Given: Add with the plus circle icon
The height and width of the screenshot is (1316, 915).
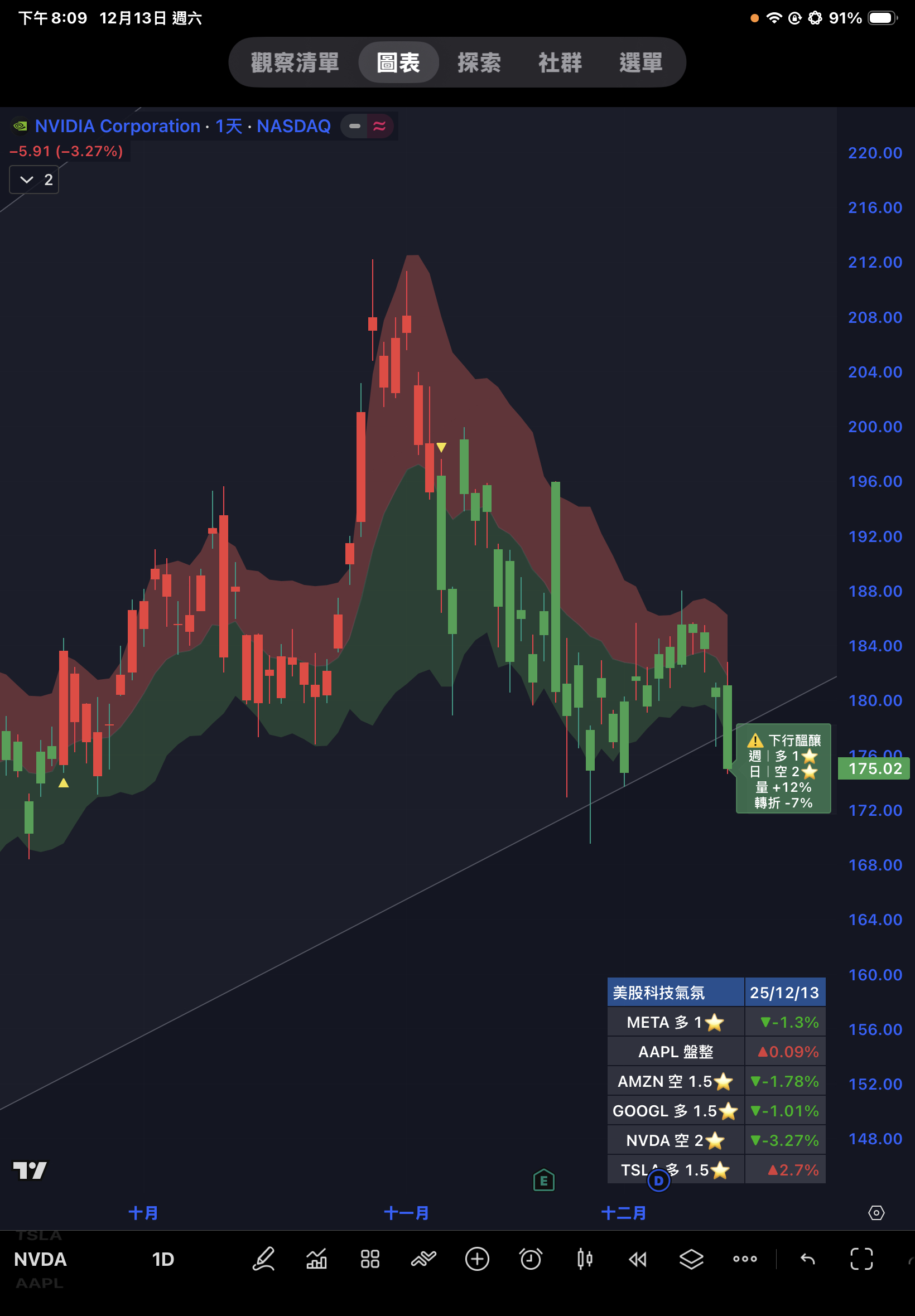Looking at the screenshot, I should coord(477,1259).
